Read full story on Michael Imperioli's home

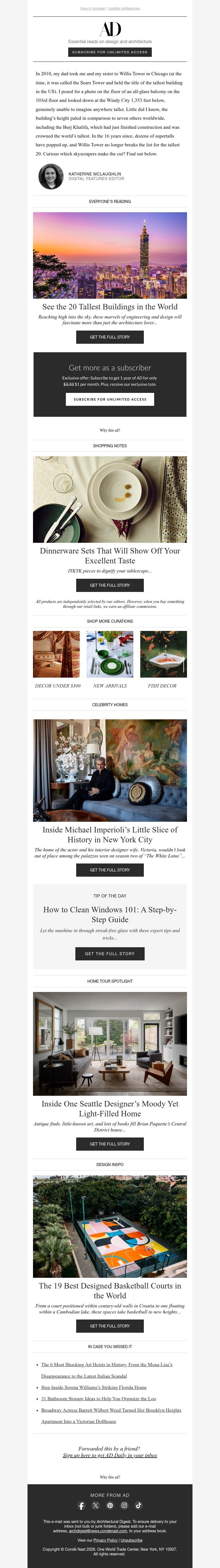(110, 870)
